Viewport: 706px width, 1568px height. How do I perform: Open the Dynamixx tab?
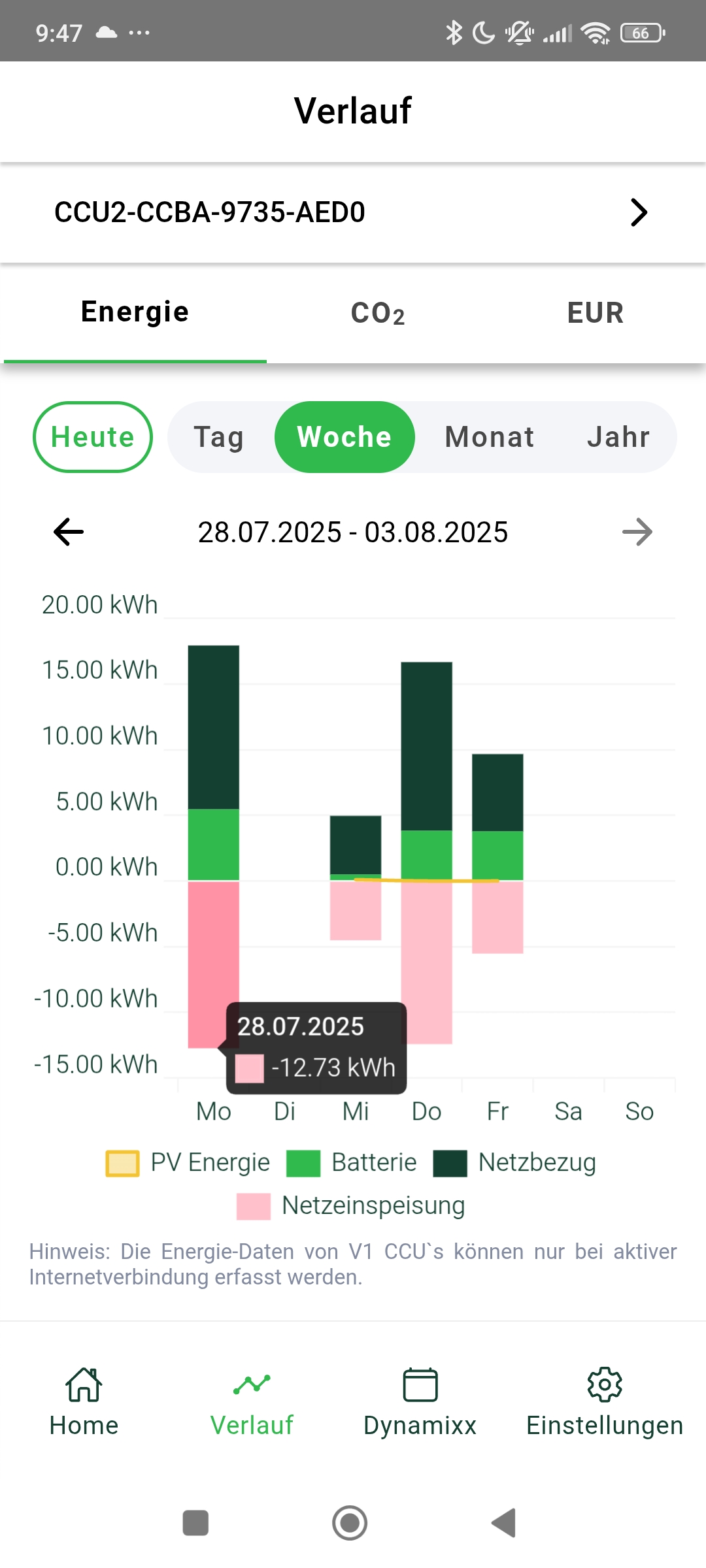(420, 1401)
